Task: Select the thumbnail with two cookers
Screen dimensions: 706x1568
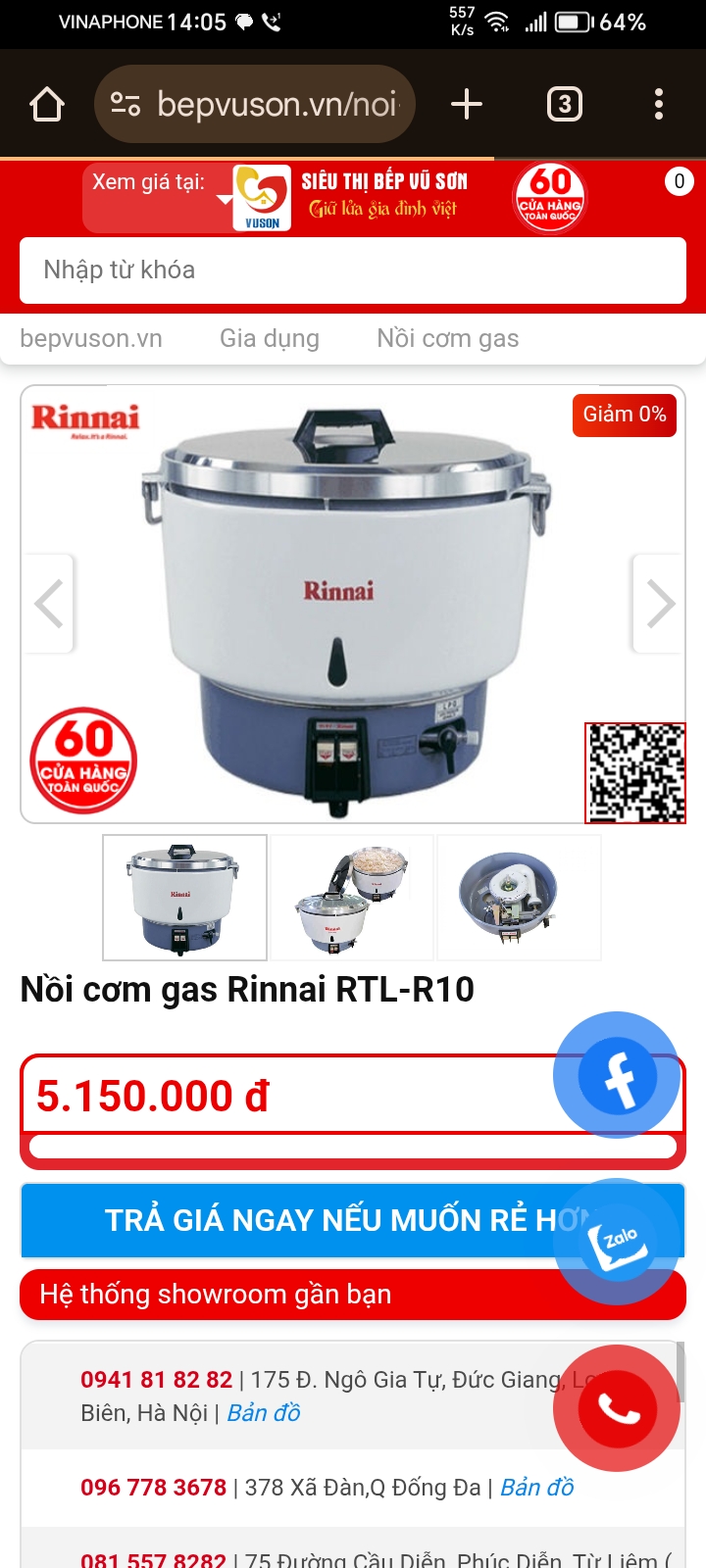Action: tap(352, 898)
